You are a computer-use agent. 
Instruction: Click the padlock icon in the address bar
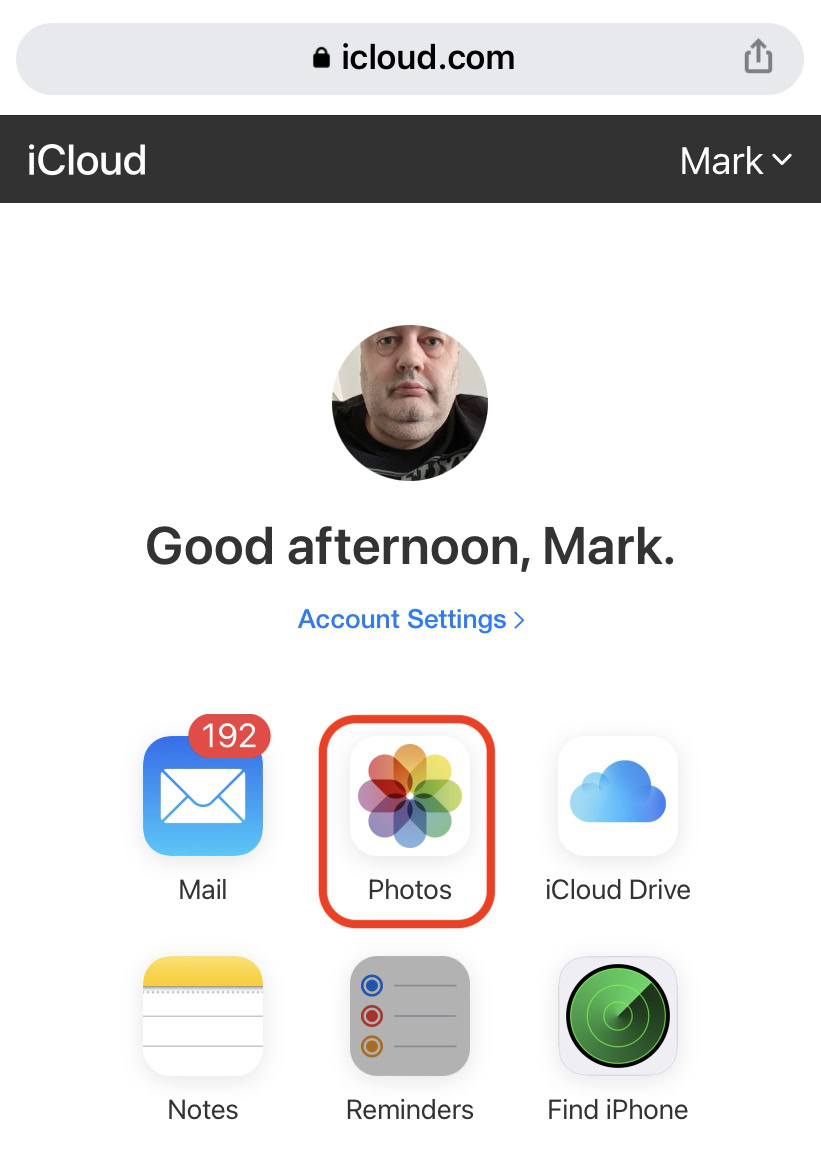click(321, 57)
